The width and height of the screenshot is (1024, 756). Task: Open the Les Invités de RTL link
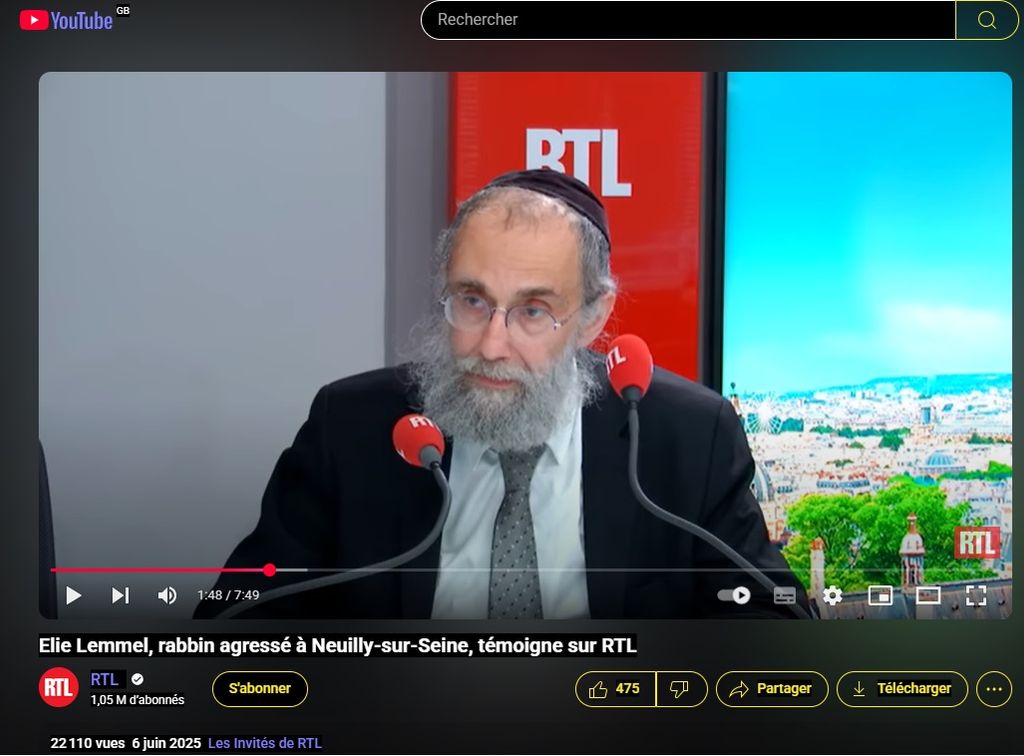[x=265, y=743]
